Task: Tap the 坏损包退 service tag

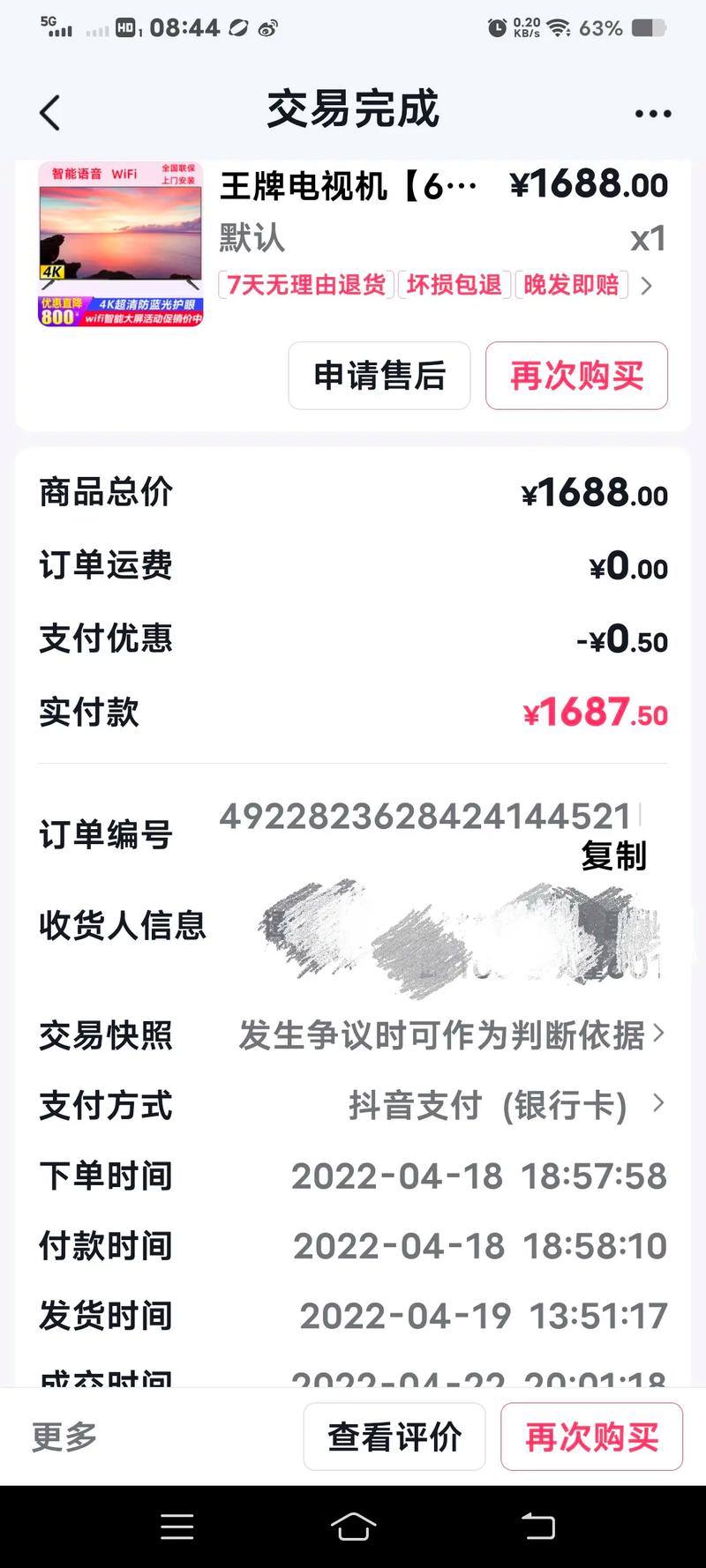Action: (454, 286)
